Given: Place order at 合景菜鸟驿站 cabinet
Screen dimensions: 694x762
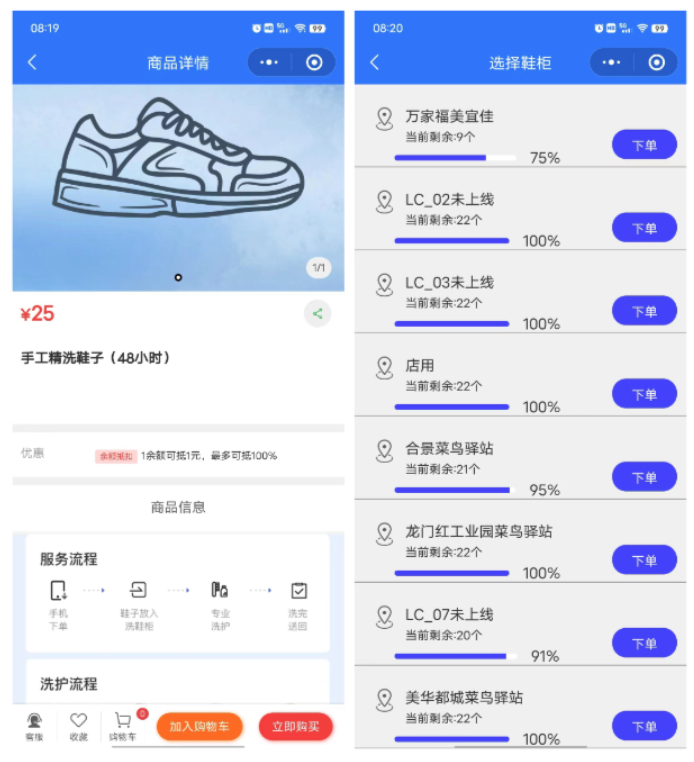Looking at the screenshot, I should coord(644,477).
